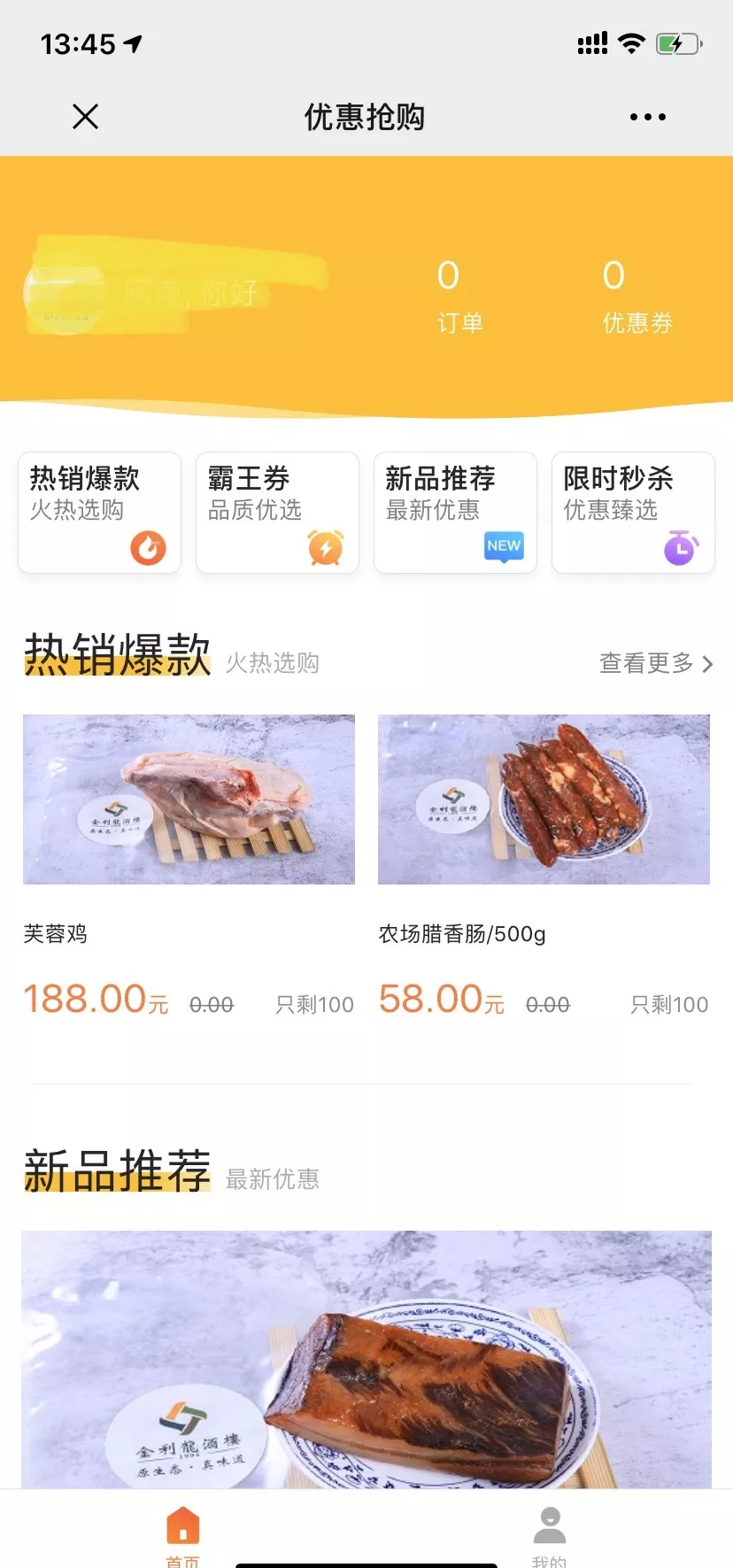Image resolution: width=733 pixels, height=1568 pixels.
Task: Close the 优惠抢购 mini program page
Action: pyautogui.click(x=85, y=116)
